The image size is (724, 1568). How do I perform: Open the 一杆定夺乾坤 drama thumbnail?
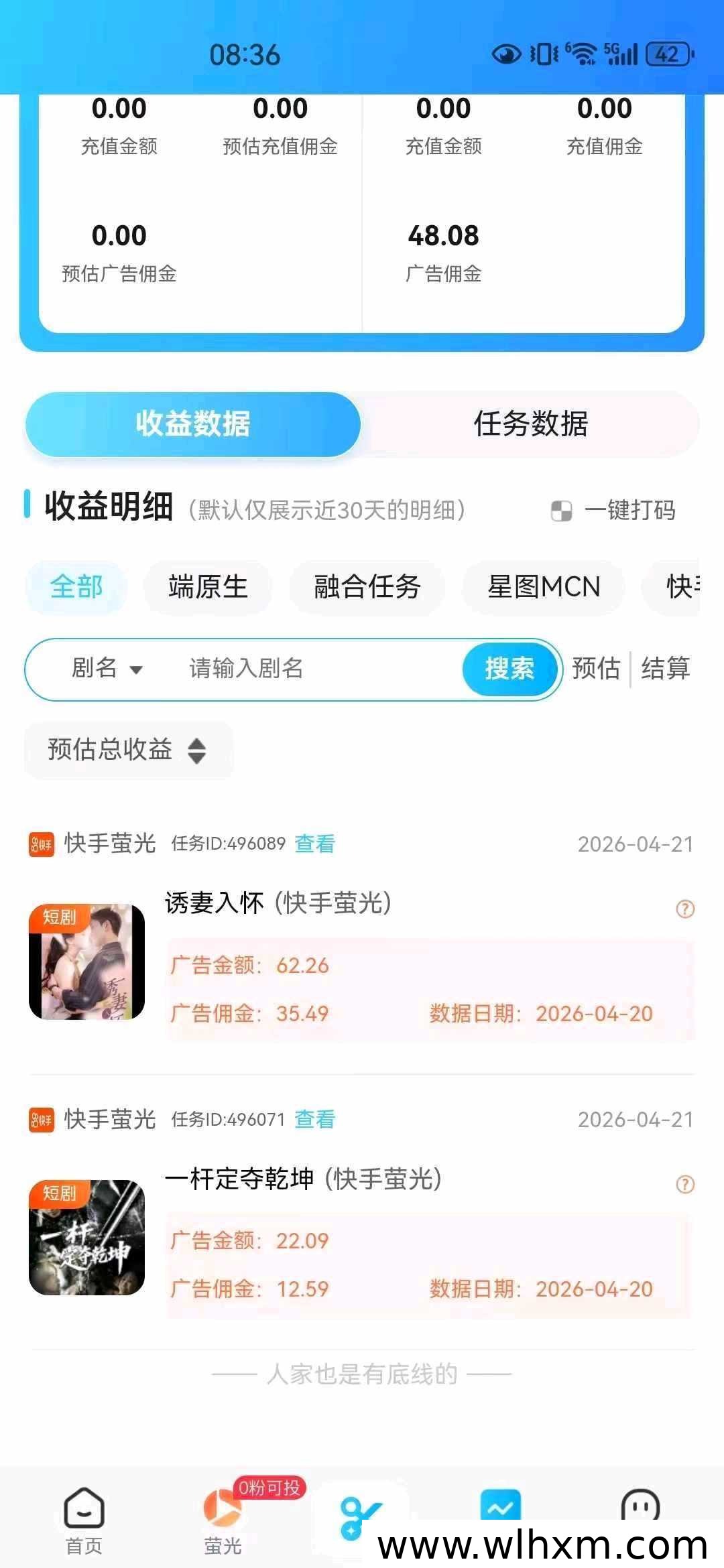click(87, 1237)
